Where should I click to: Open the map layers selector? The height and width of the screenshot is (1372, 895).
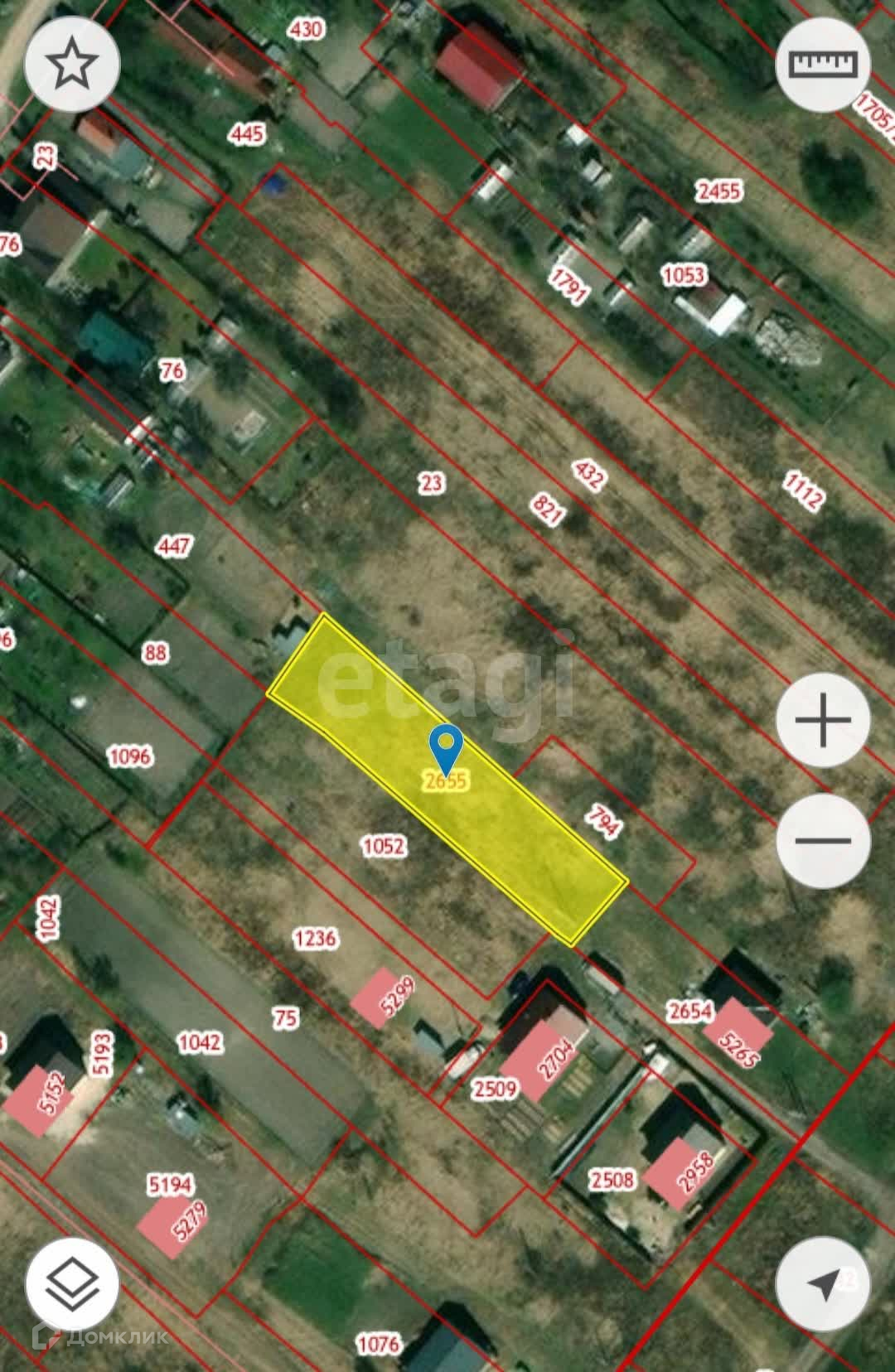pyautogui.click(x=73, y=1285)
